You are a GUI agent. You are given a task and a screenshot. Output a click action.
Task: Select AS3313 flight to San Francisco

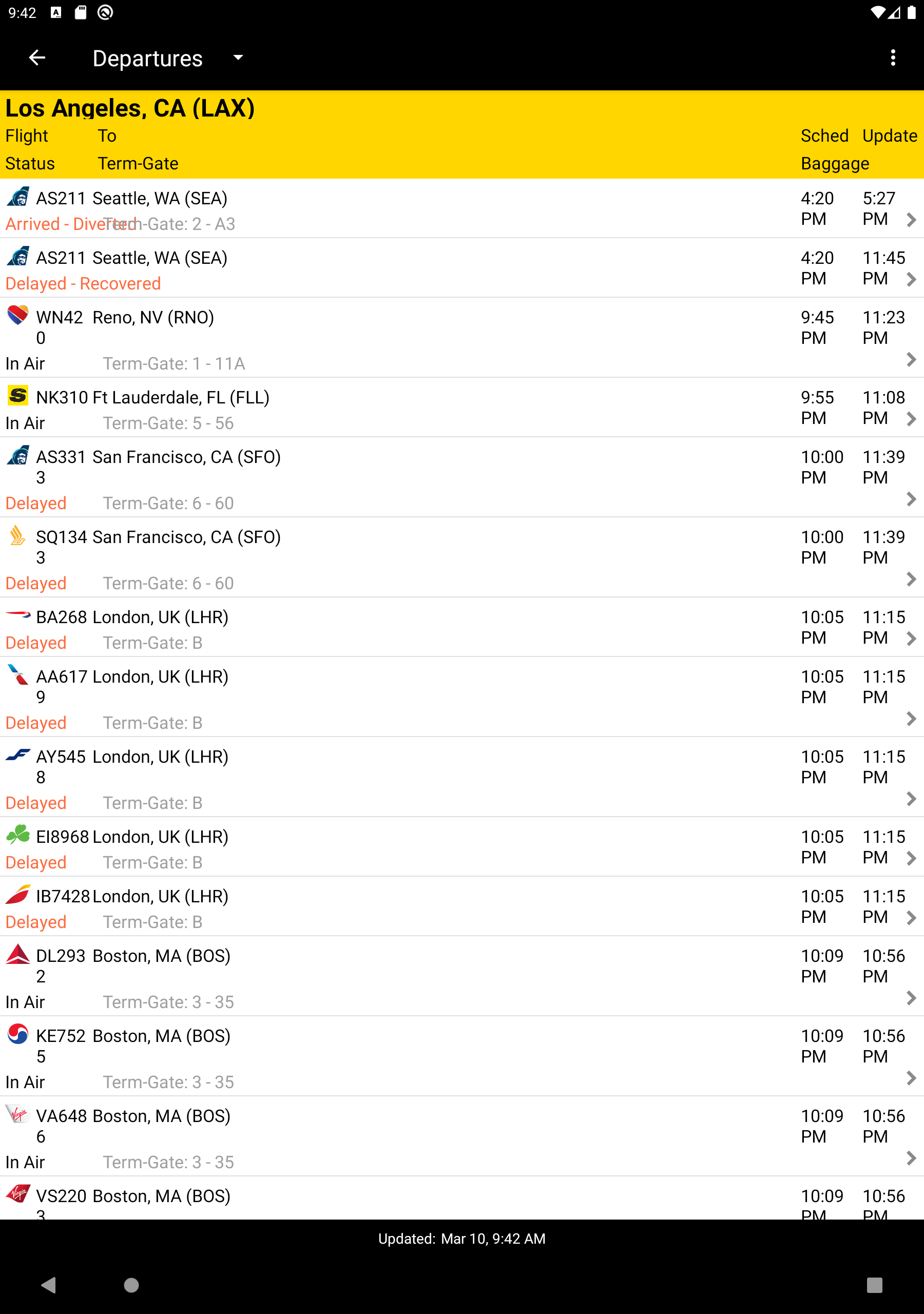click(x=461, y=478)
